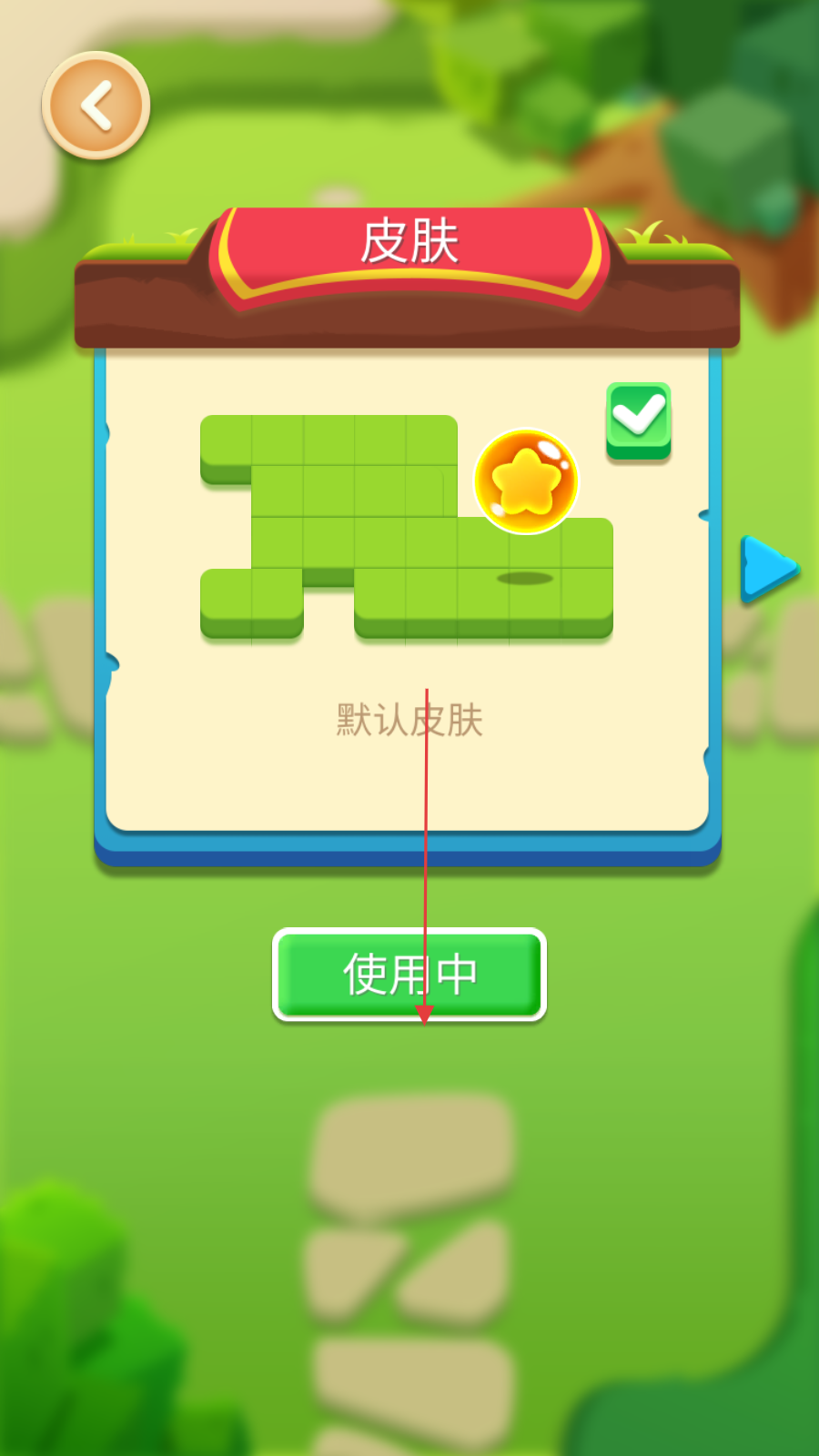819x1456 pixels.
Task: Tap the green checkmark on the skin card
Action: pos(639,420)
